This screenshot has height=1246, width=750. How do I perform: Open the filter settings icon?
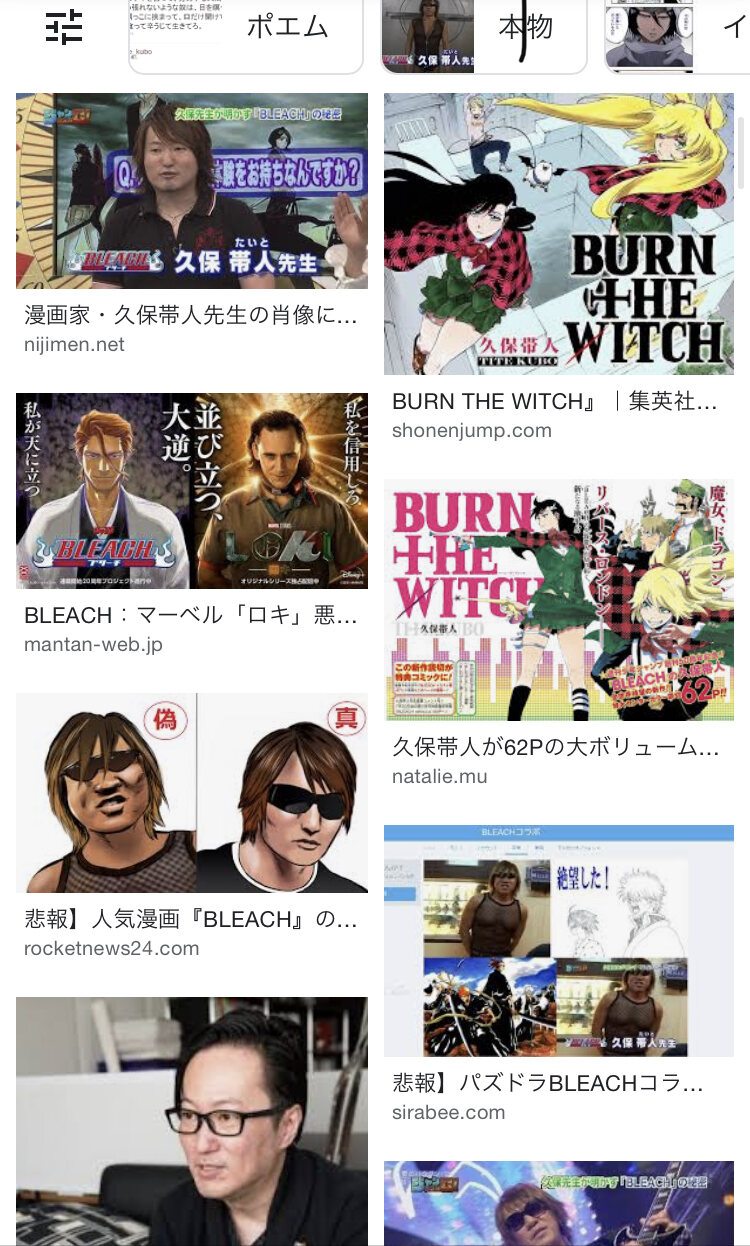65,27
